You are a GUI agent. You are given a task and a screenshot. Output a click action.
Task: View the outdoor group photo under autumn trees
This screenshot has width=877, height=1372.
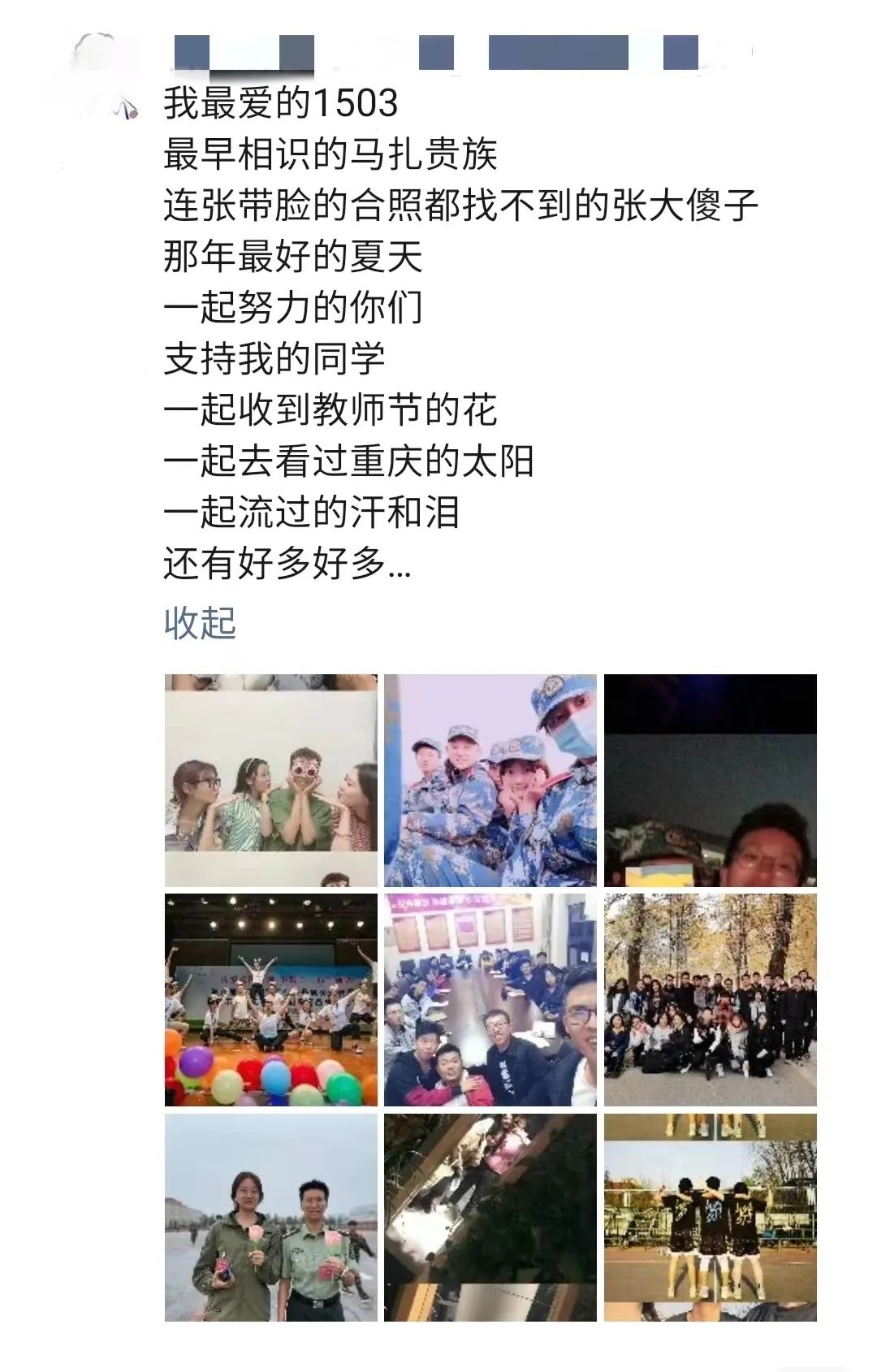710,1000
